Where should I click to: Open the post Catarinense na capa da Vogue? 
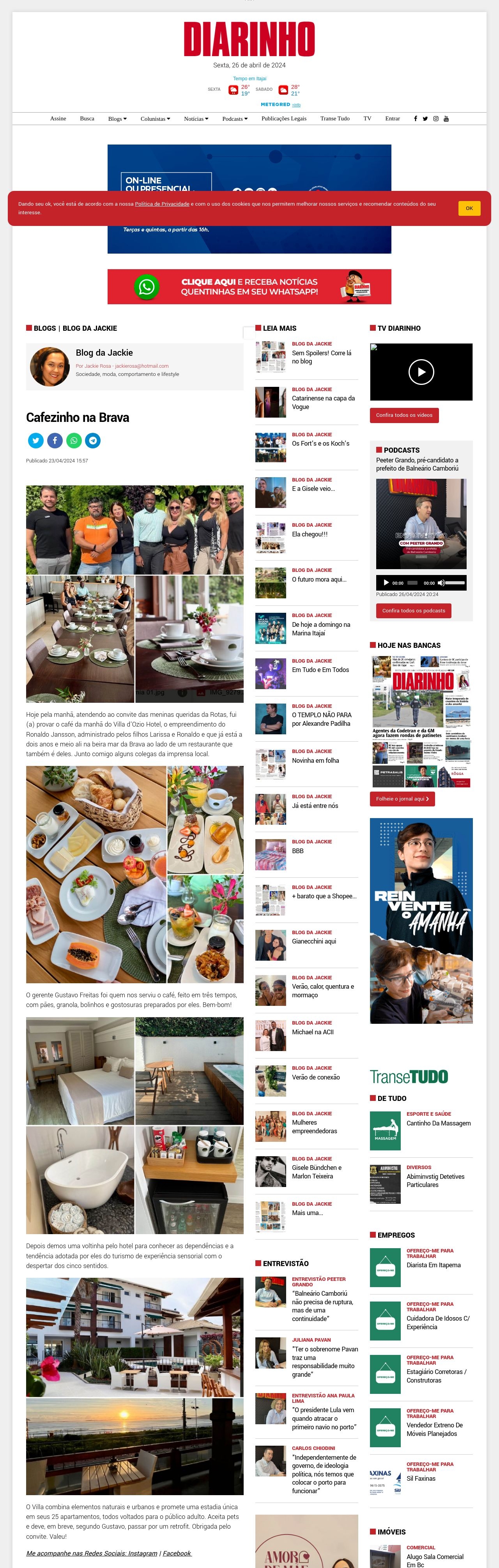click(x=323, y=402)
